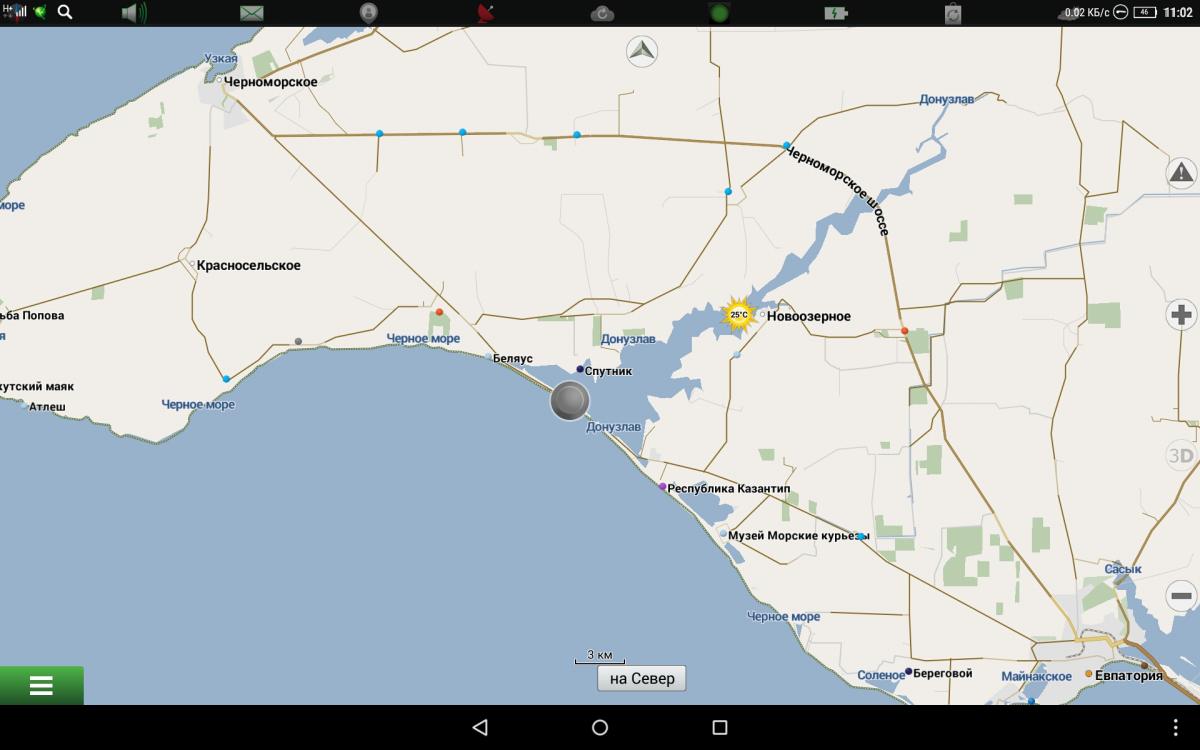1200x750 pixels.
Task: Open the sound volume settings icon
Action: coord(134,13)
